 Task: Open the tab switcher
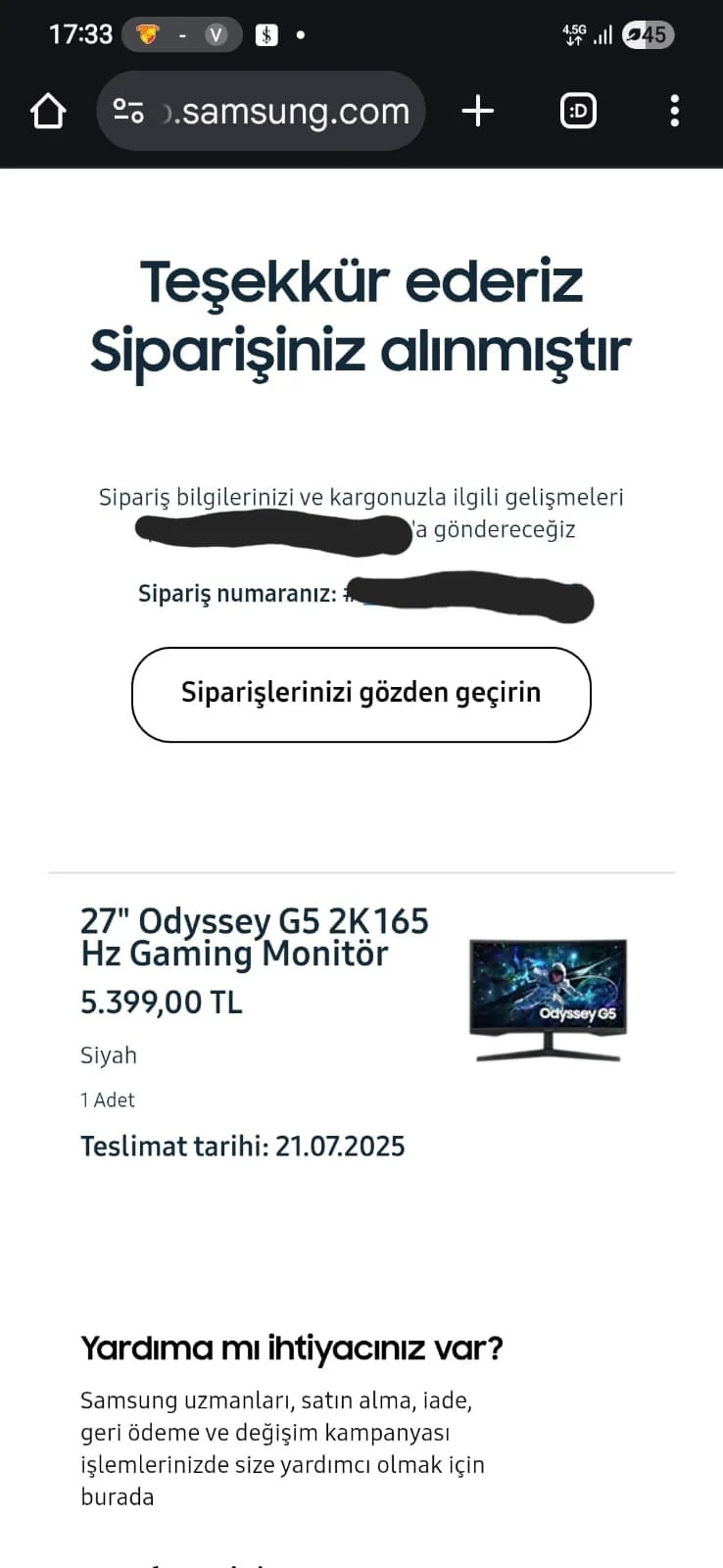click(x=578, y=111)
